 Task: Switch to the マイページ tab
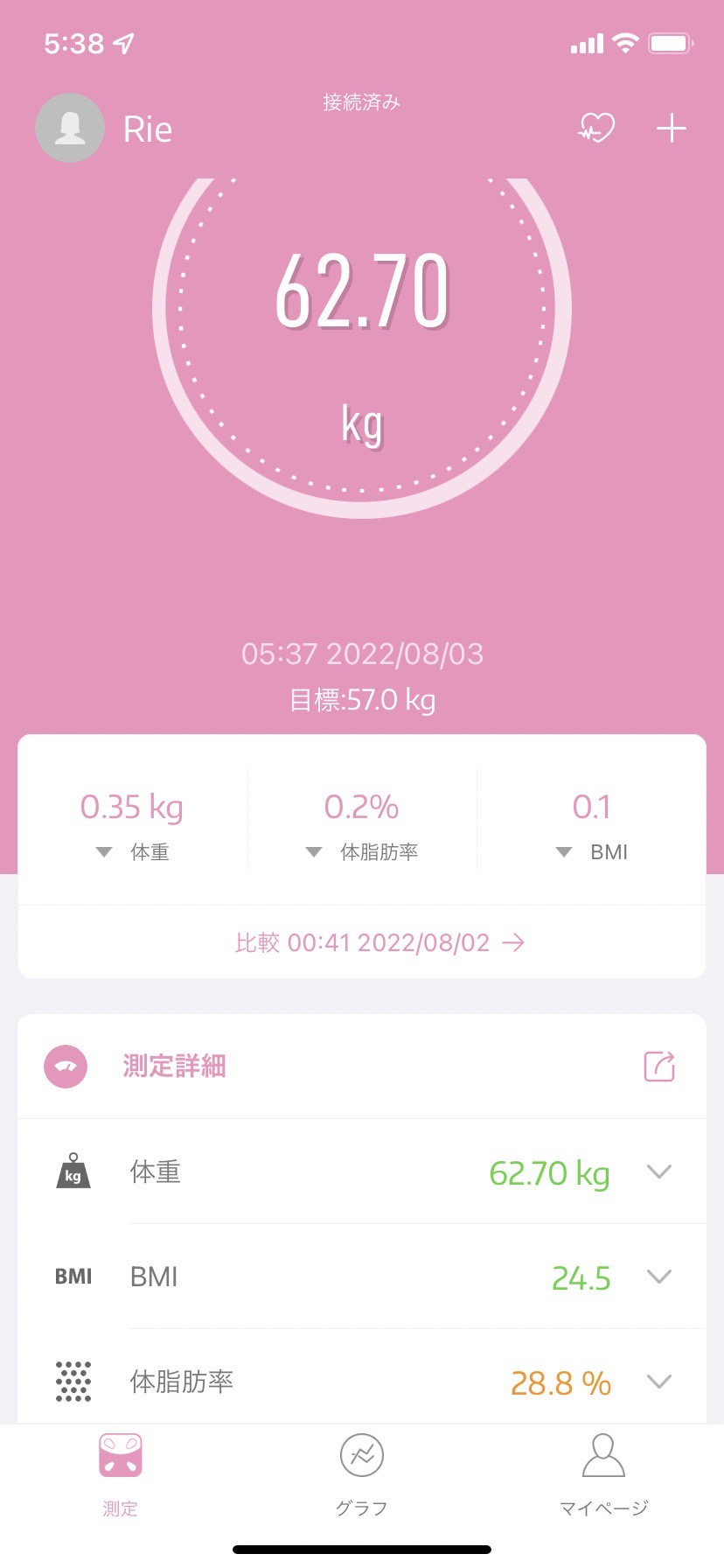(x=603, y=1475)
